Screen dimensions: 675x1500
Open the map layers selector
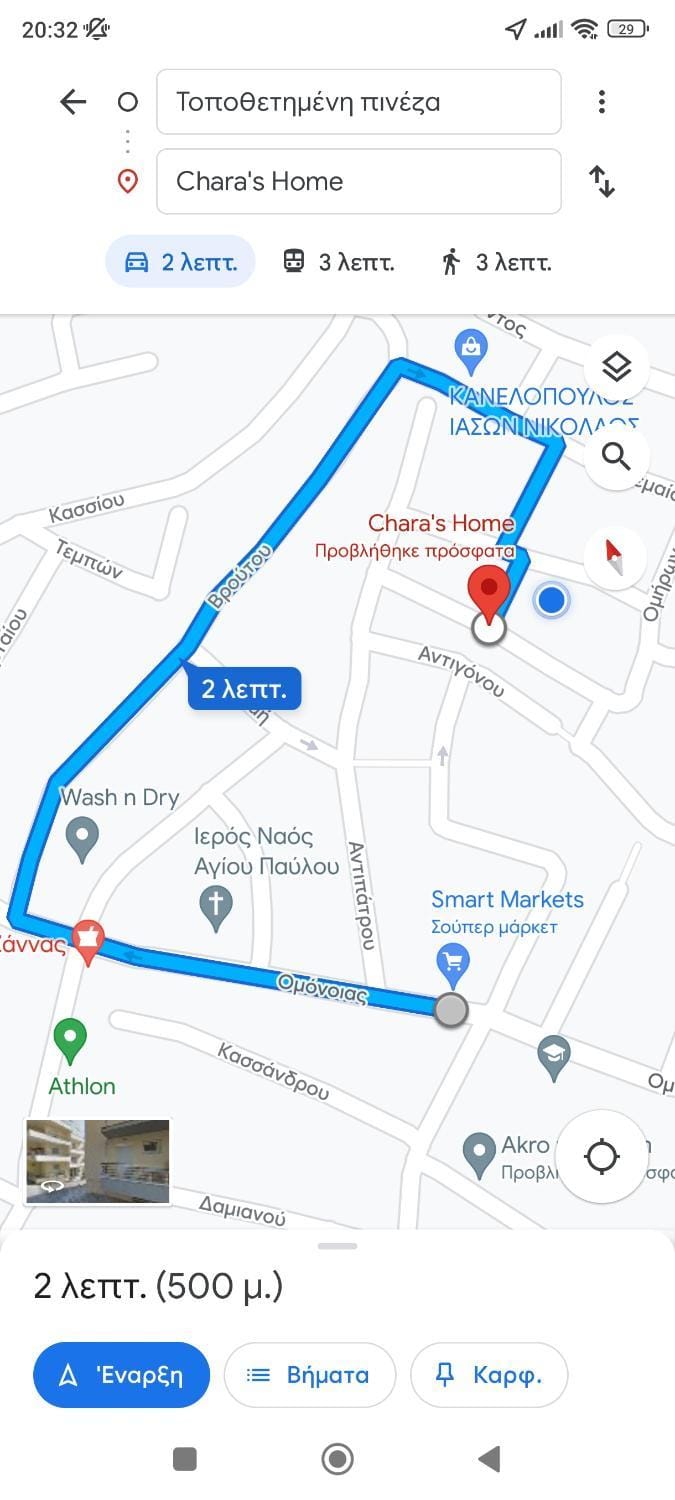coord(616,368)
